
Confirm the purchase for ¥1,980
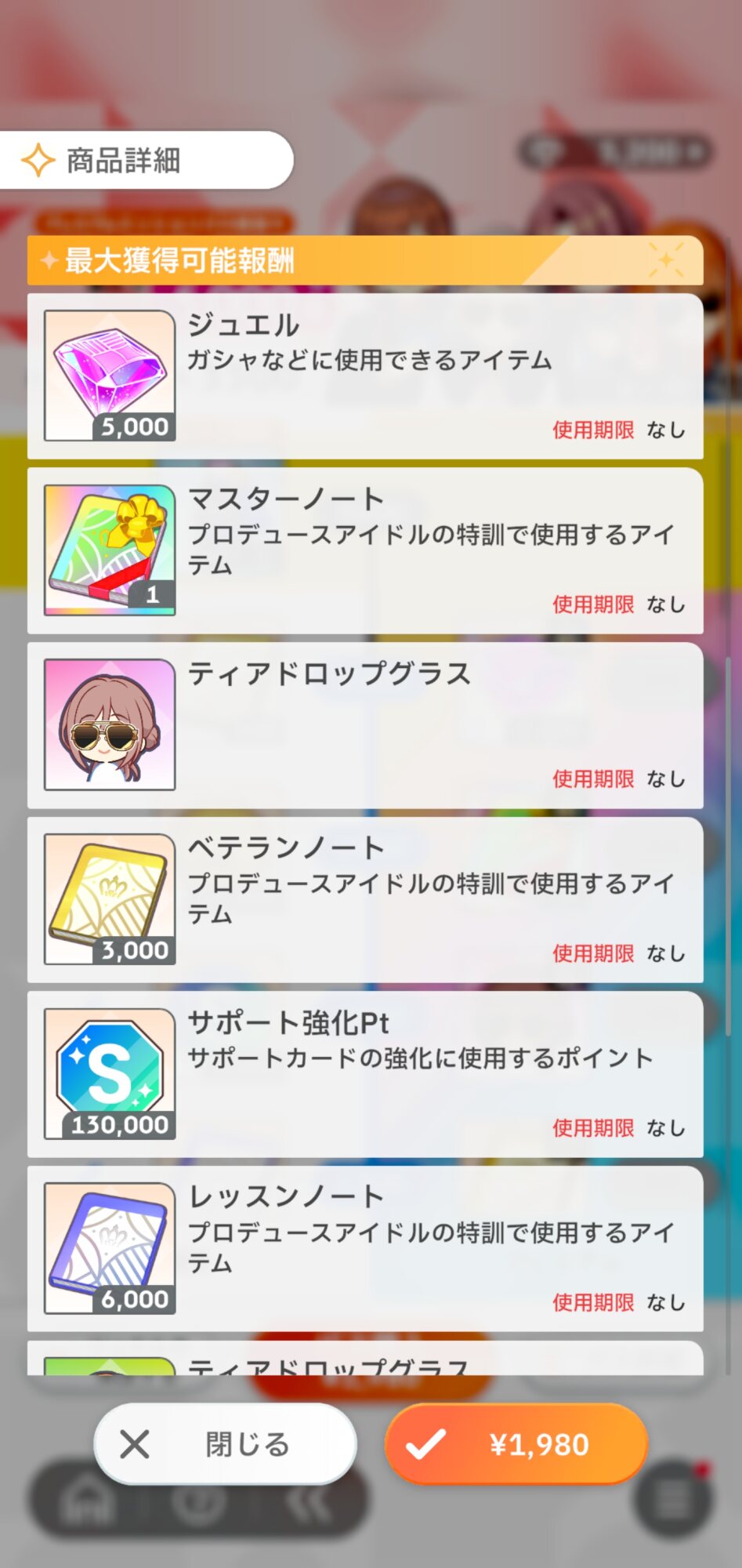coord(516,1443)
